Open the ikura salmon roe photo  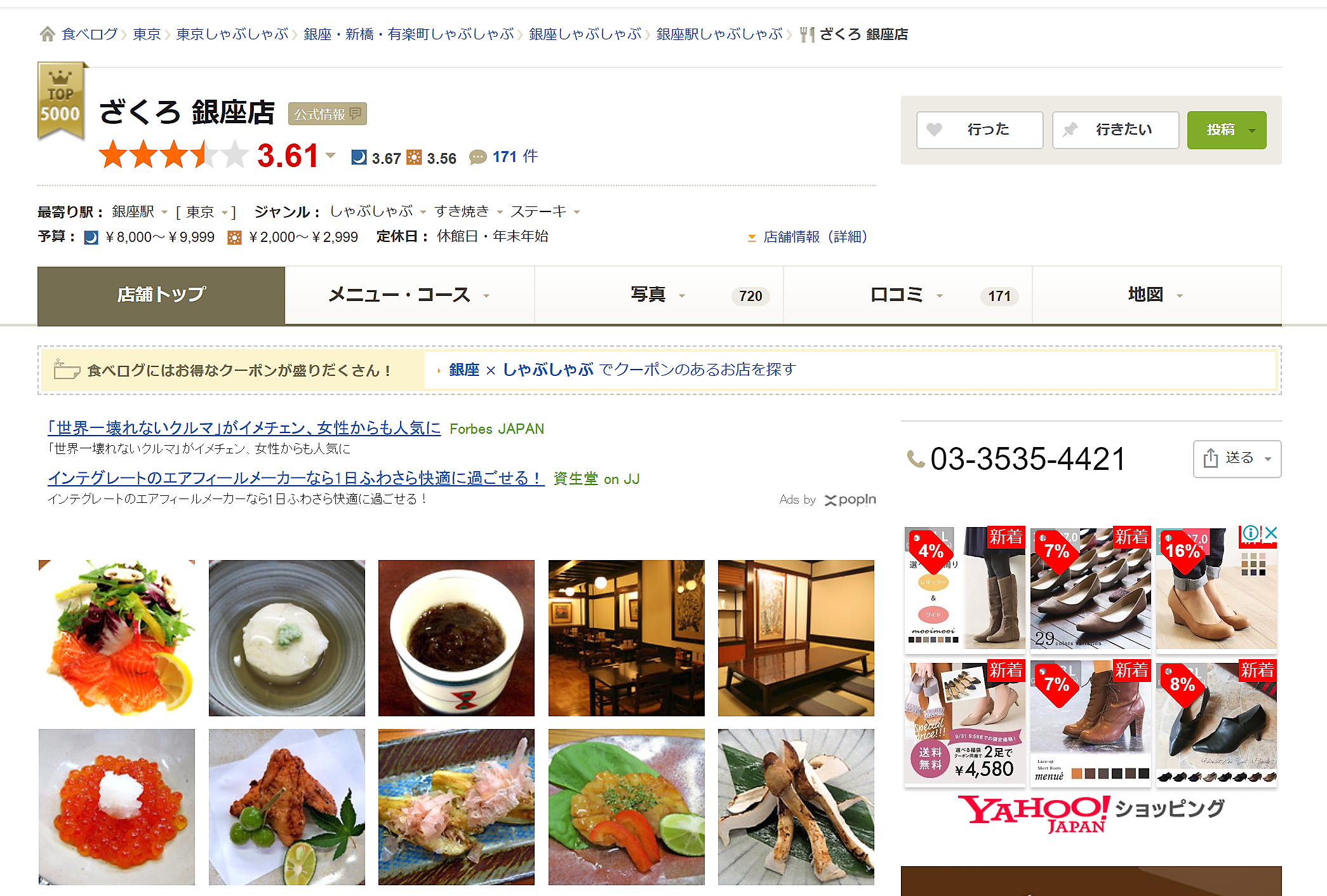(x=117, y=806)
